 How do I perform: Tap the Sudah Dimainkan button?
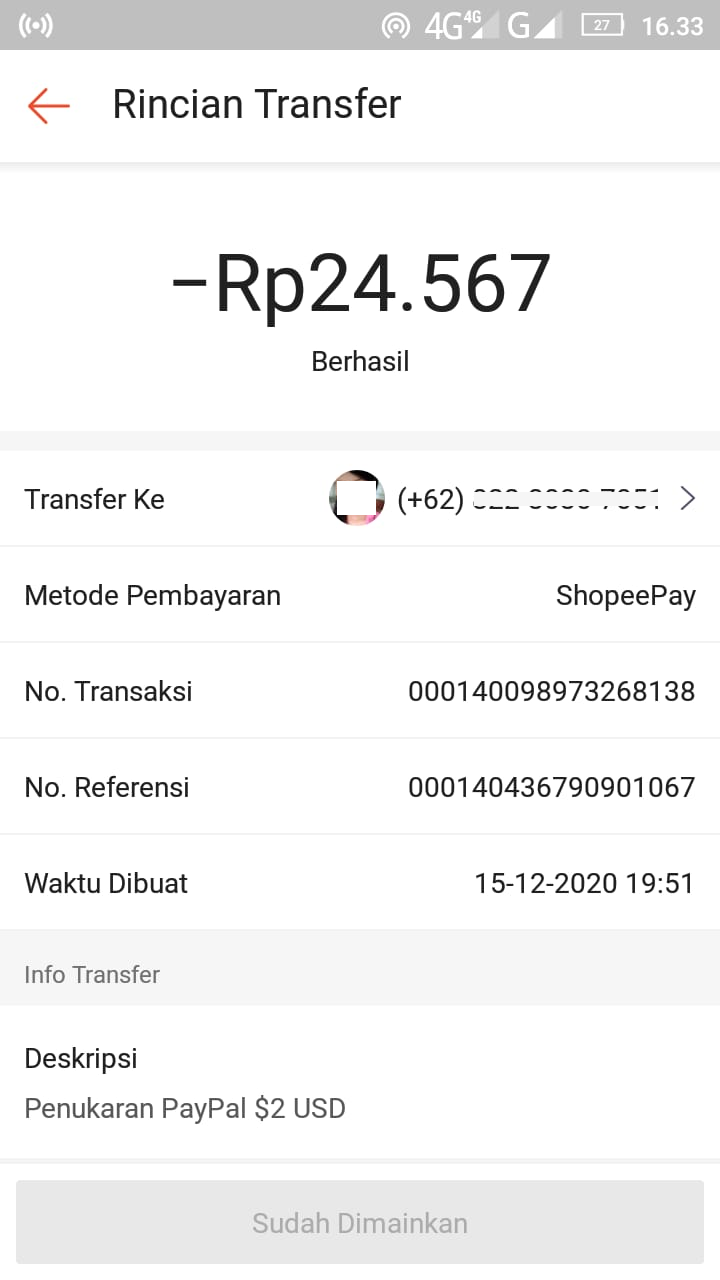360,1222
